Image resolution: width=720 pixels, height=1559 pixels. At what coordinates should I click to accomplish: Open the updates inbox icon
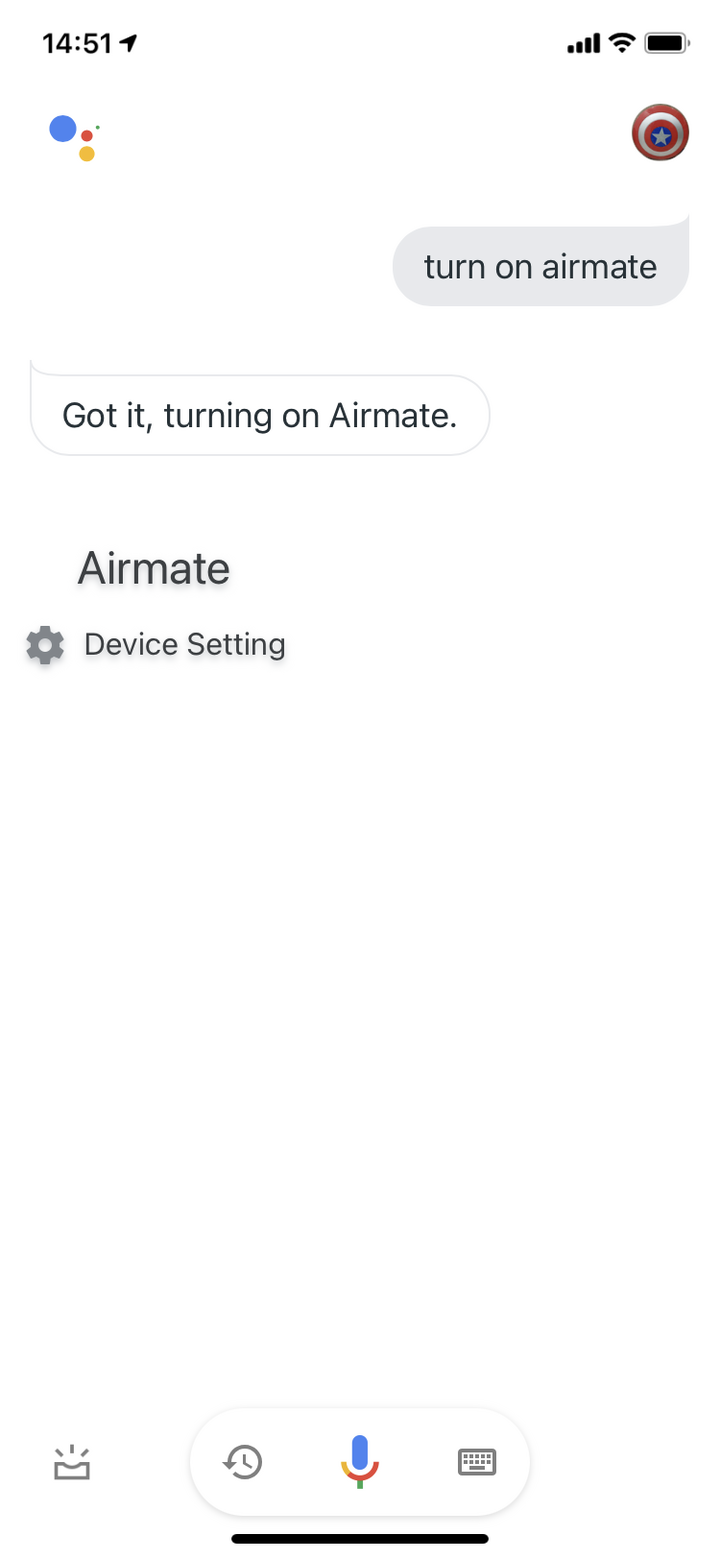pos(72,1463)
